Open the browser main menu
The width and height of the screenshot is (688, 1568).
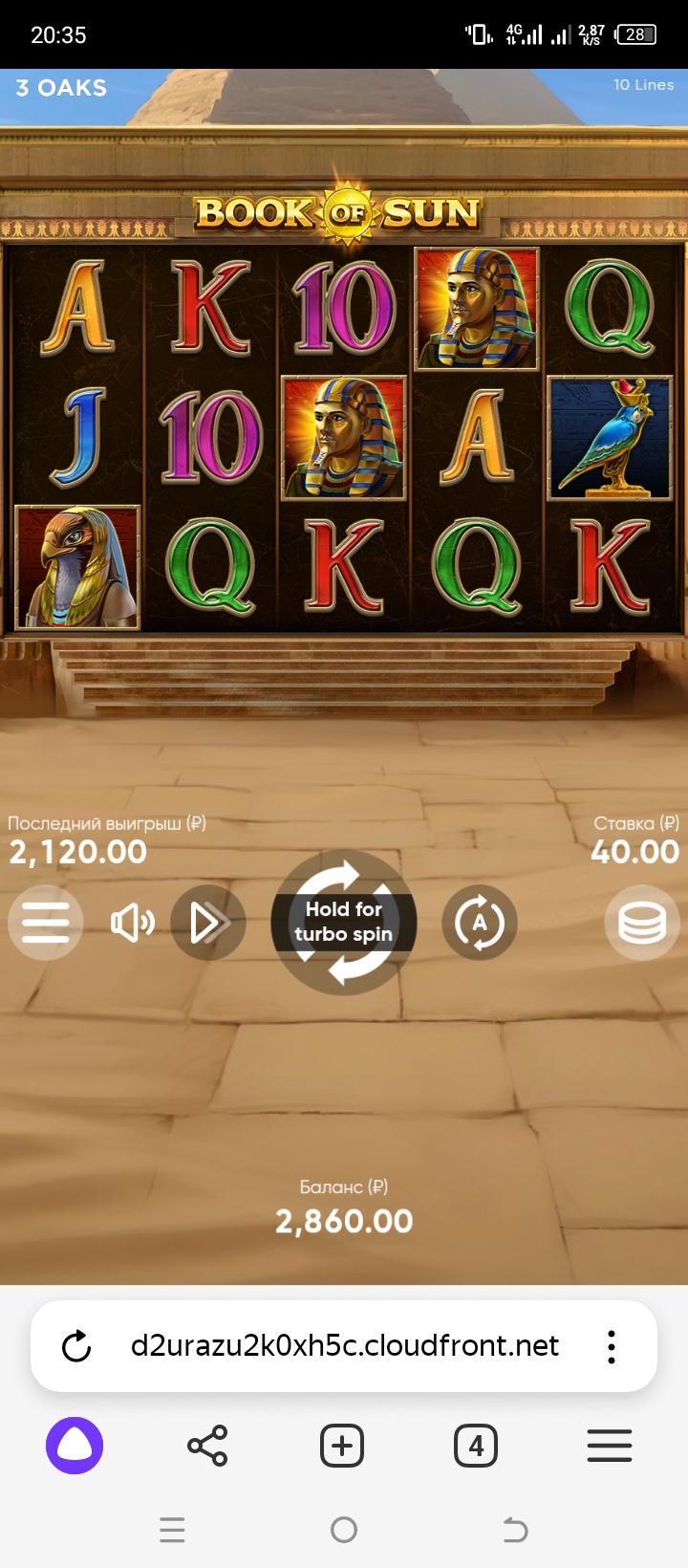610,1446
